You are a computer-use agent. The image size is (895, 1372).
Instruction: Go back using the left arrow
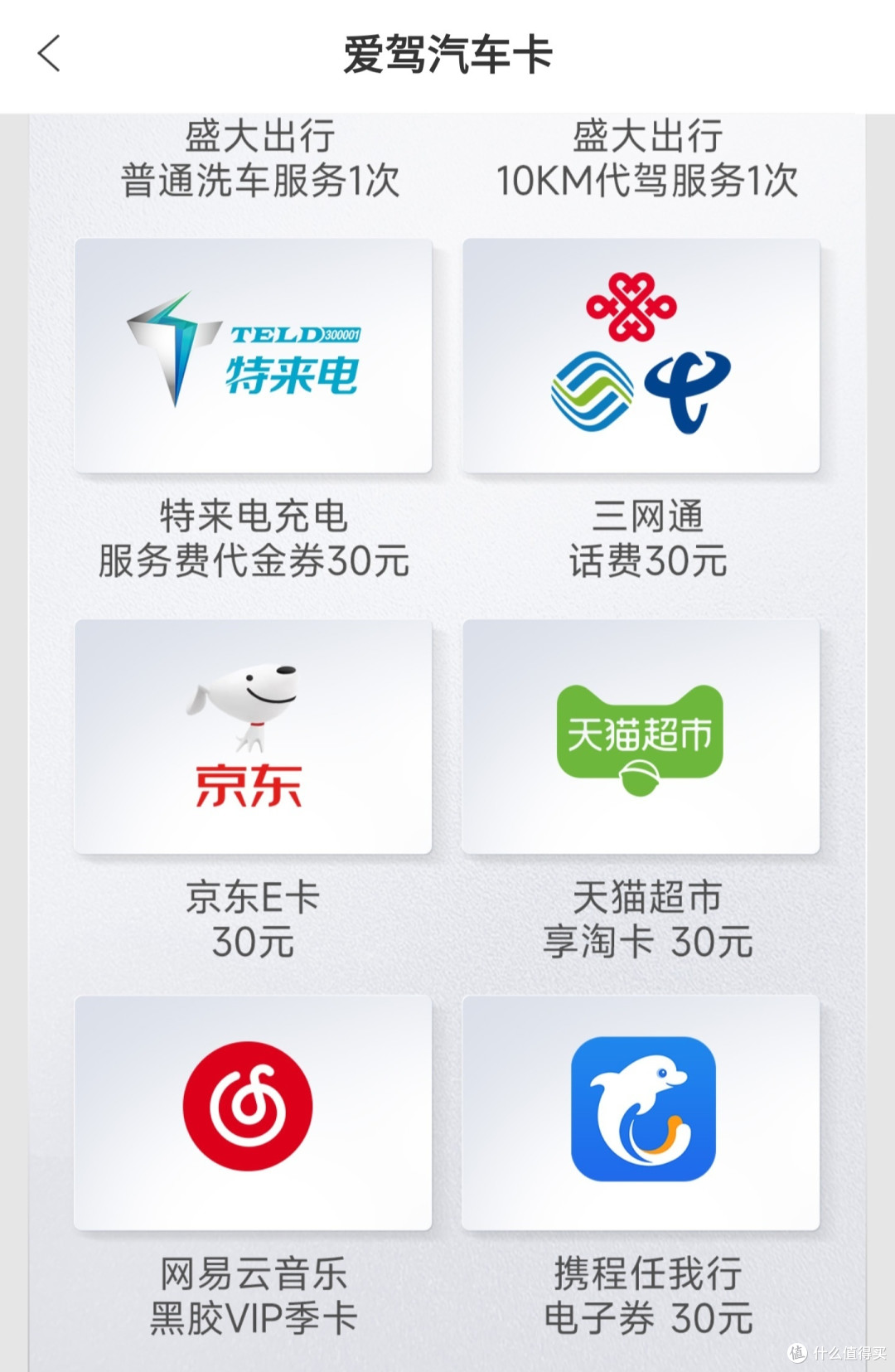(48, 52)
